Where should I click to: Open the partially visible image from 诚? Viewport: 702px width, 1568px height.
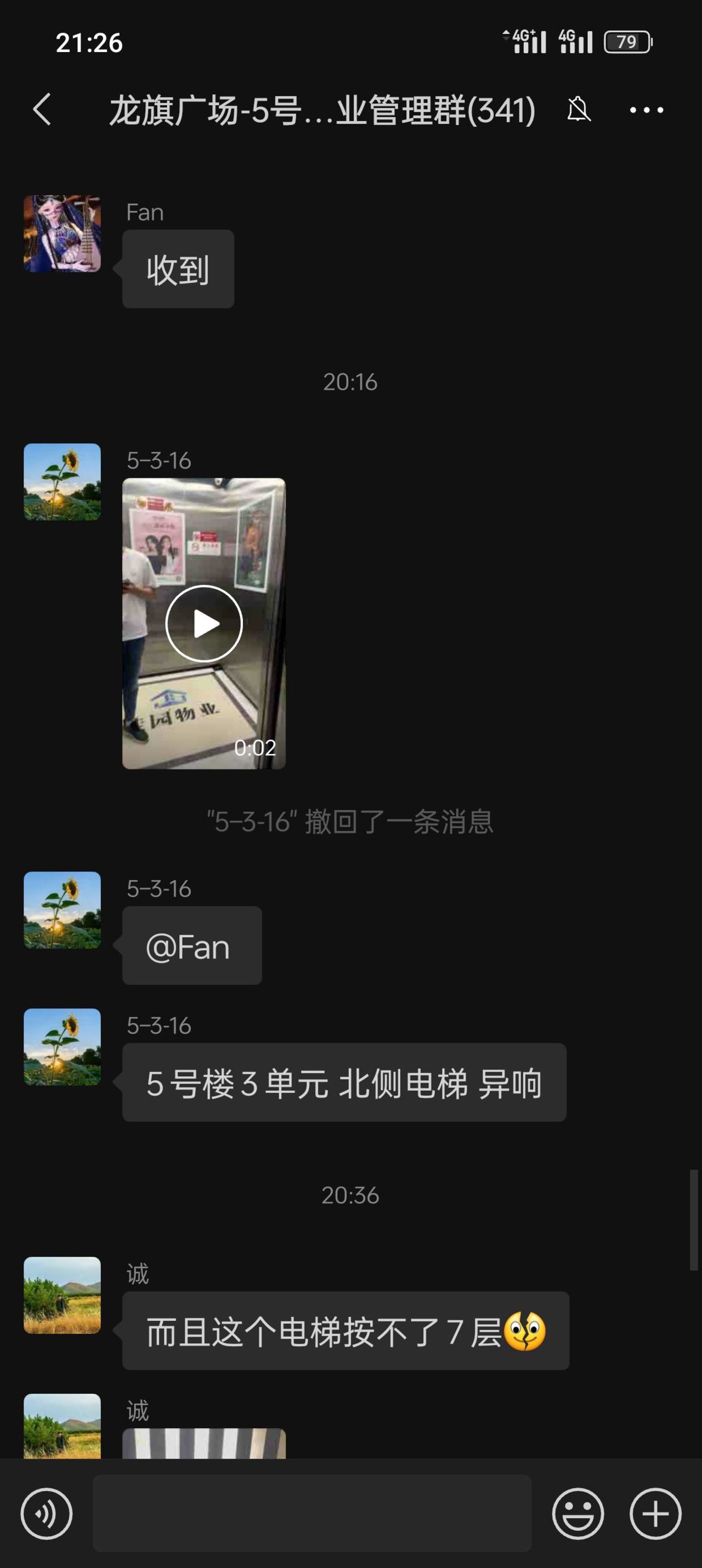tap(204, 1444)
